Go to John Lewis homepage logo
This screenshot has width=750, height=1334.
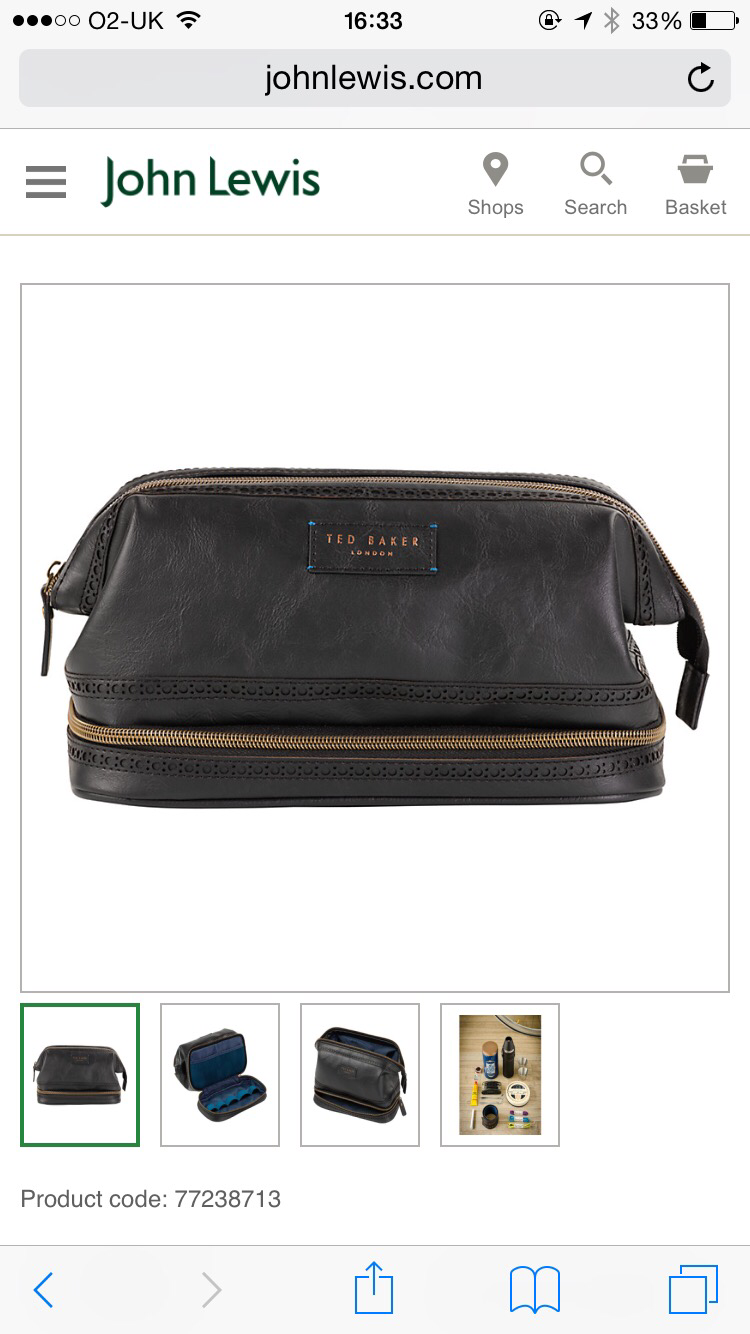210,181
